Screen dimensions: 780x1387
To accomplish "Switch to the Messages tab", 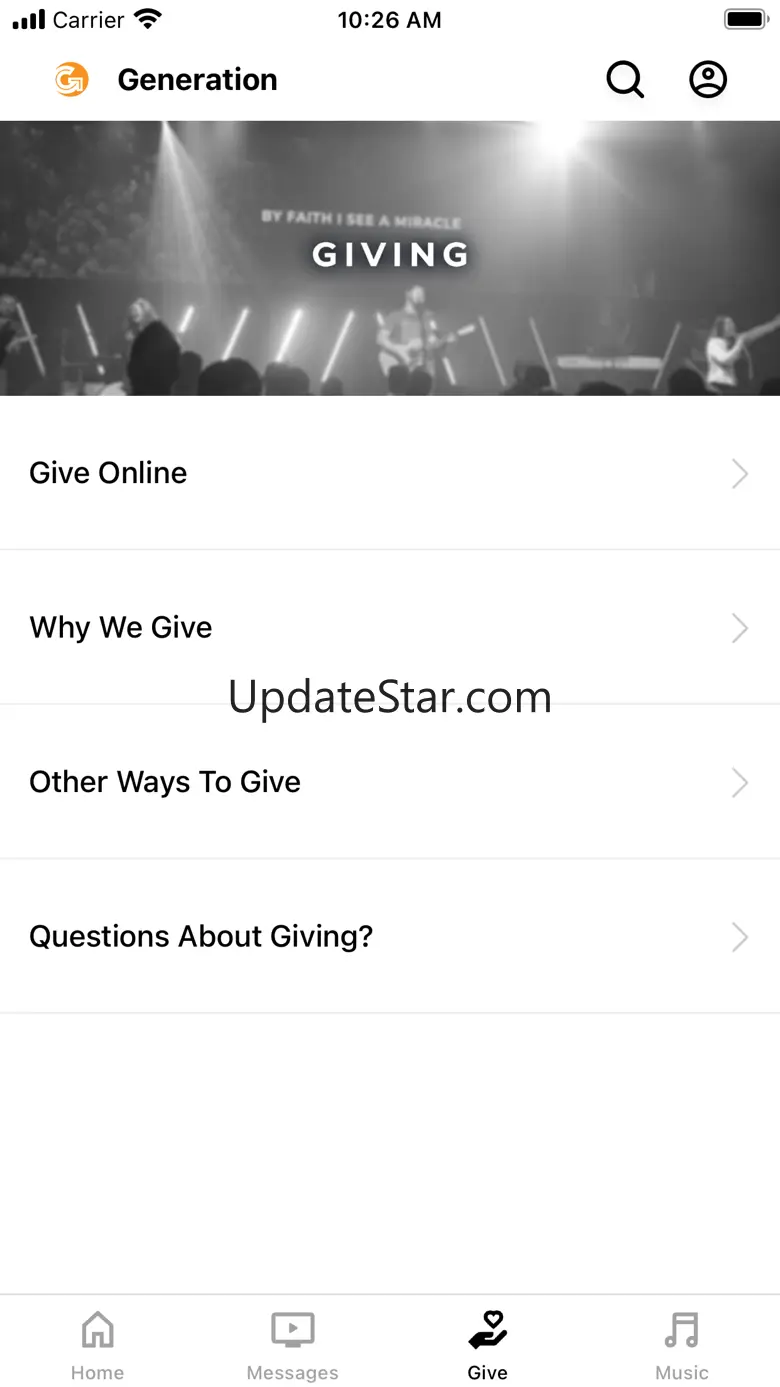I will click(292, 1345).
